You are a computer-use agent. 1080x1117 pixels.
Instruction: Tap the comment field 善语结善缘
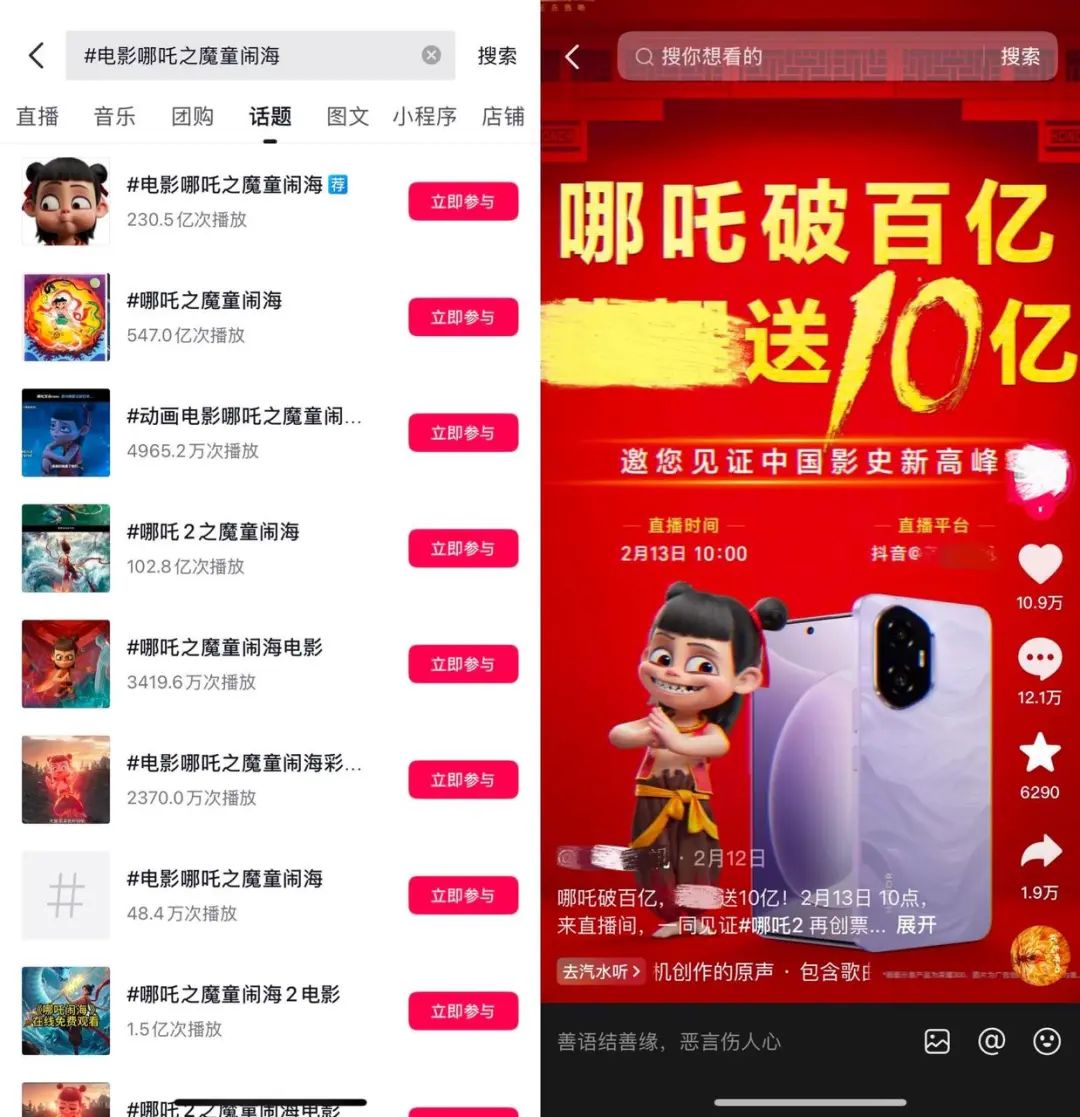coord(700,1042)
